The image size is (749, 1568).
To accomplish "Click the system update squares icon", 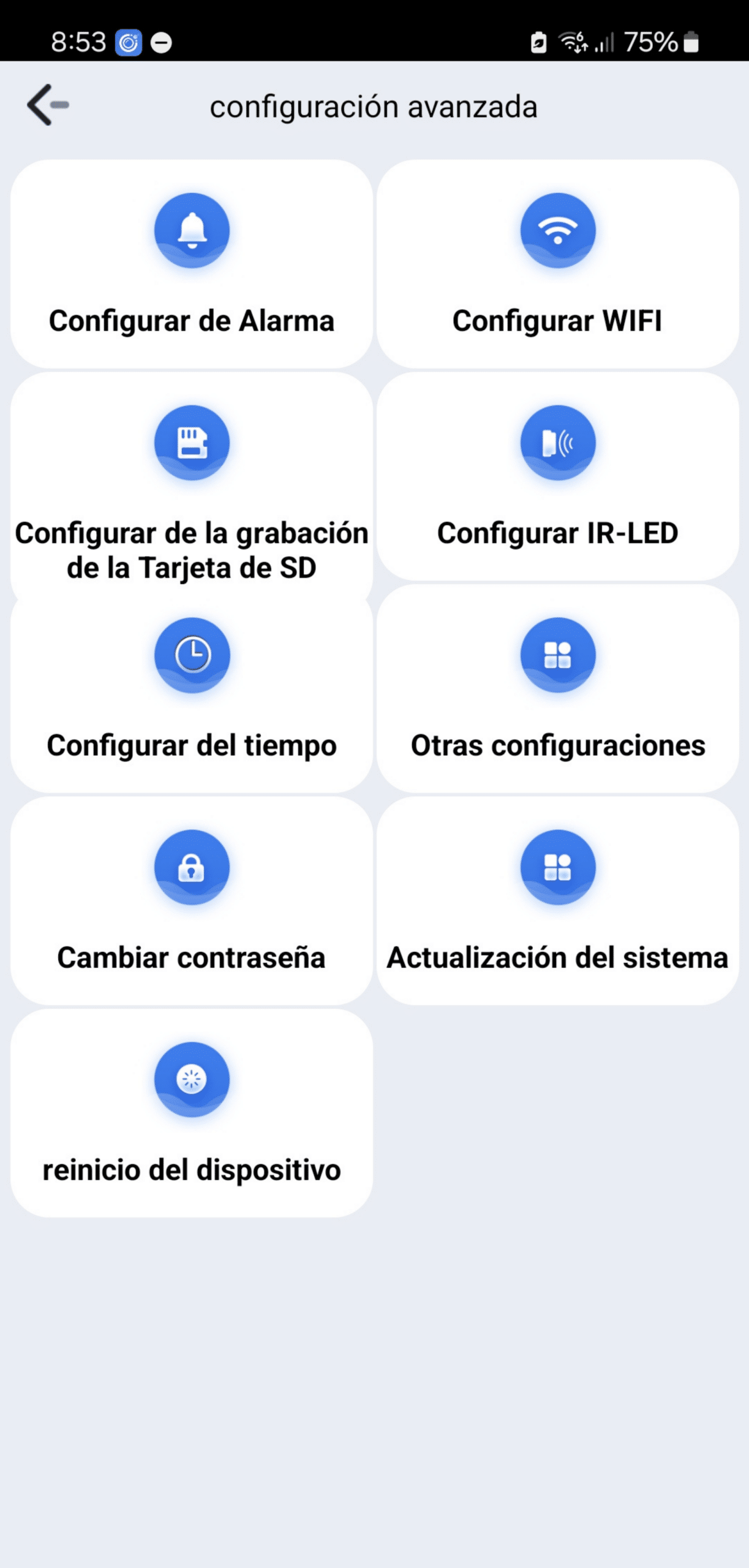I will click(558, 869).
